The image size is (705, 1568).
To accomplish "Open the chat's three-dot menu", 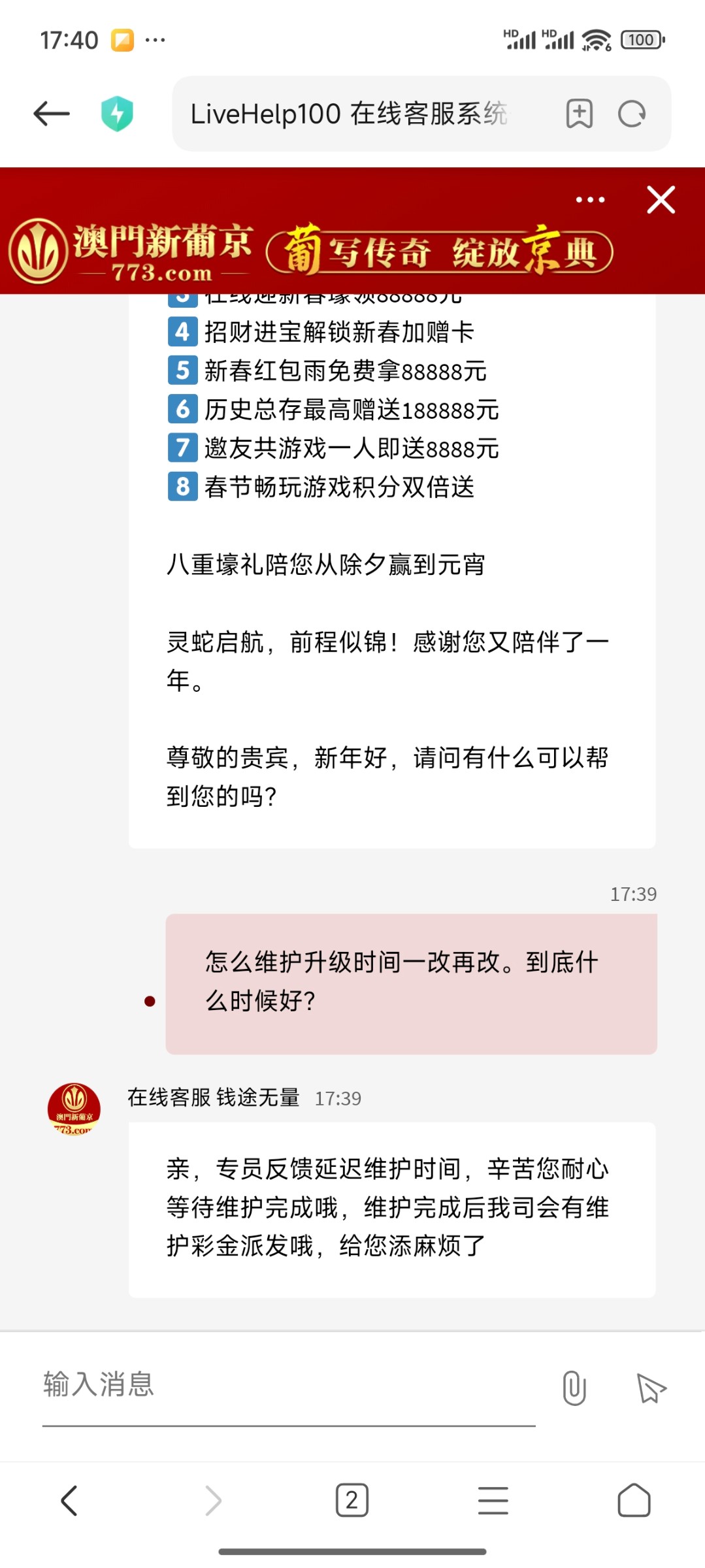I will click(x=590, y=200).
